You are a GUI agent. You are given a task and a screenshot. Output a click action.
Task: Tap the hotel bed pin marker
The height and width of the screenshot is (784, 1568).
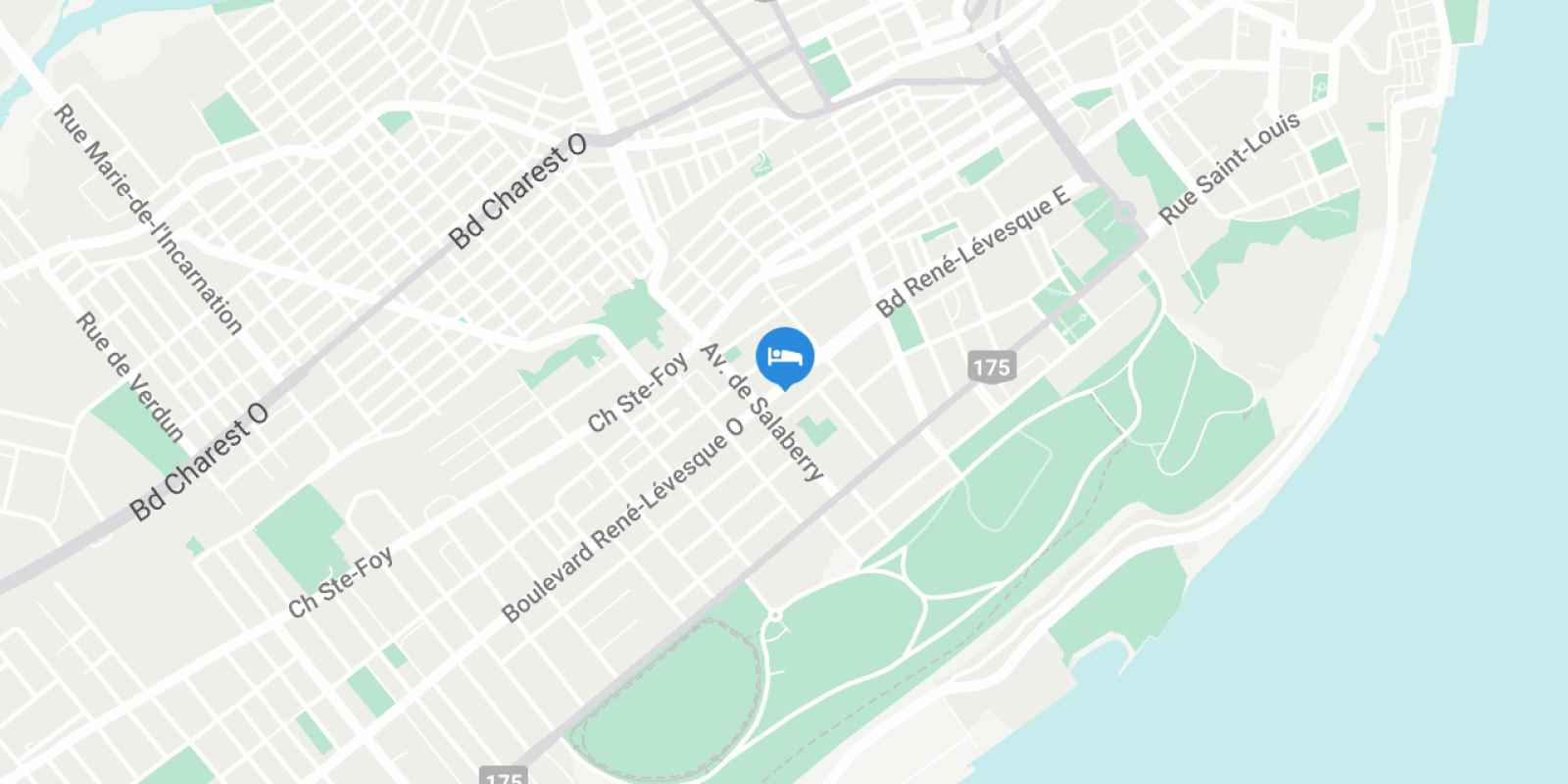pyautogui.click(x=784, y=357)
